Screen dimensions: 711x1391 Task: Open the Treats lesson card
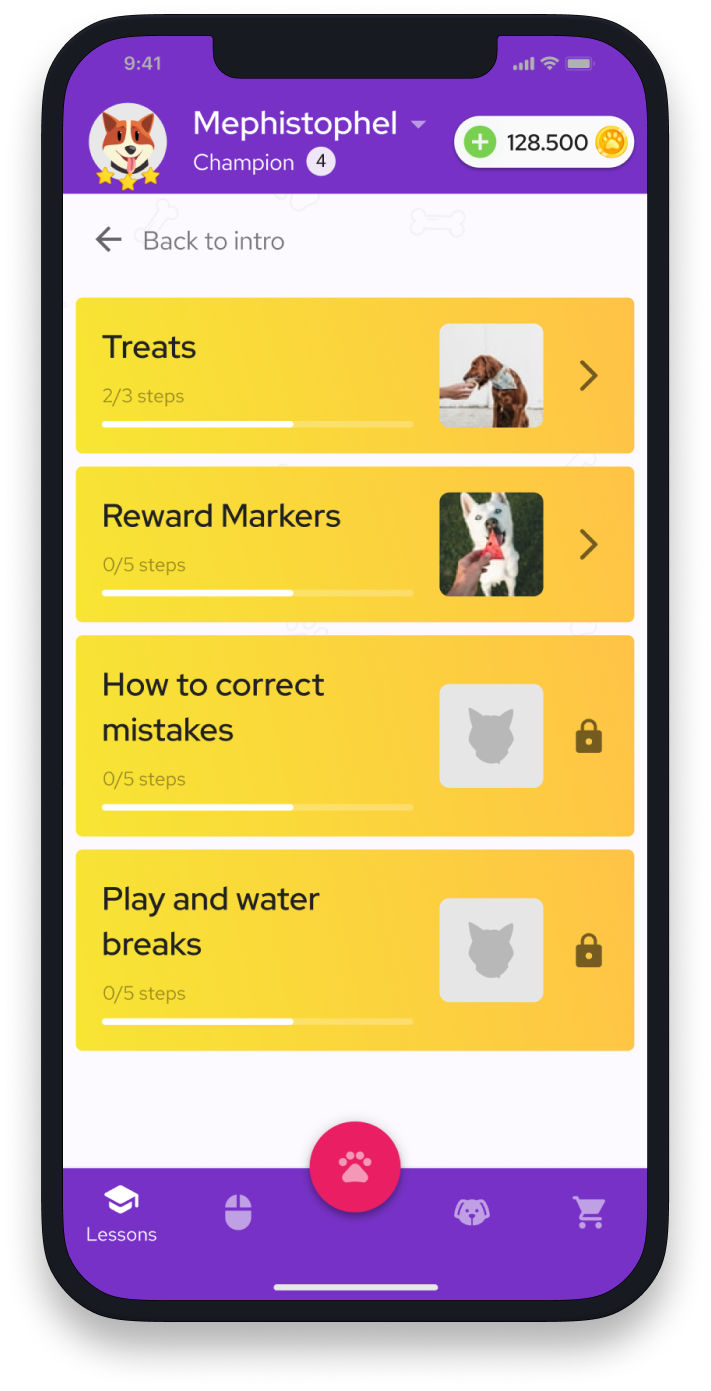[355, 375]
